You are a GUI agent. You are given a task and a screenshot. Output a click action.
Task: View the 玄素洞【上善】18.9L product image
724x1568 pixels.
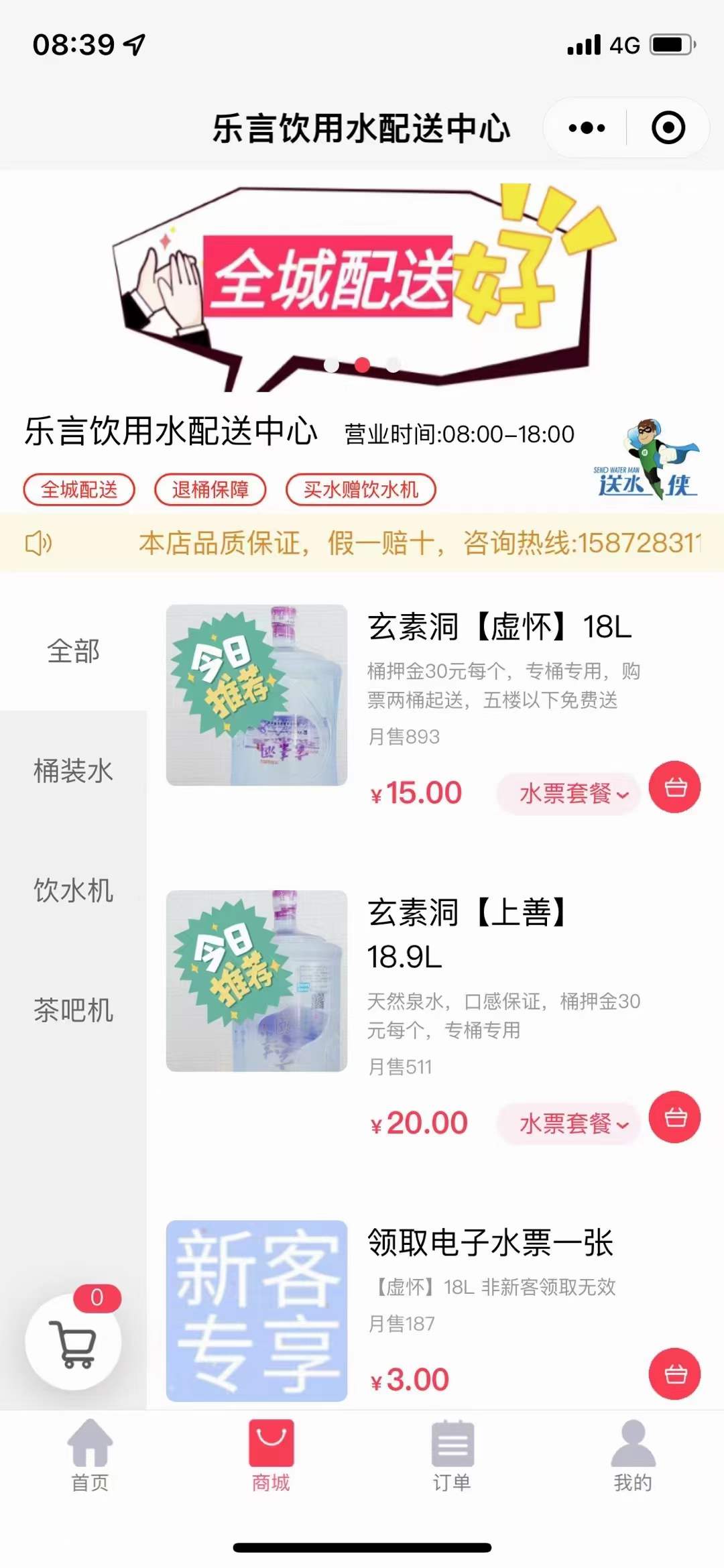coord(257,981)
